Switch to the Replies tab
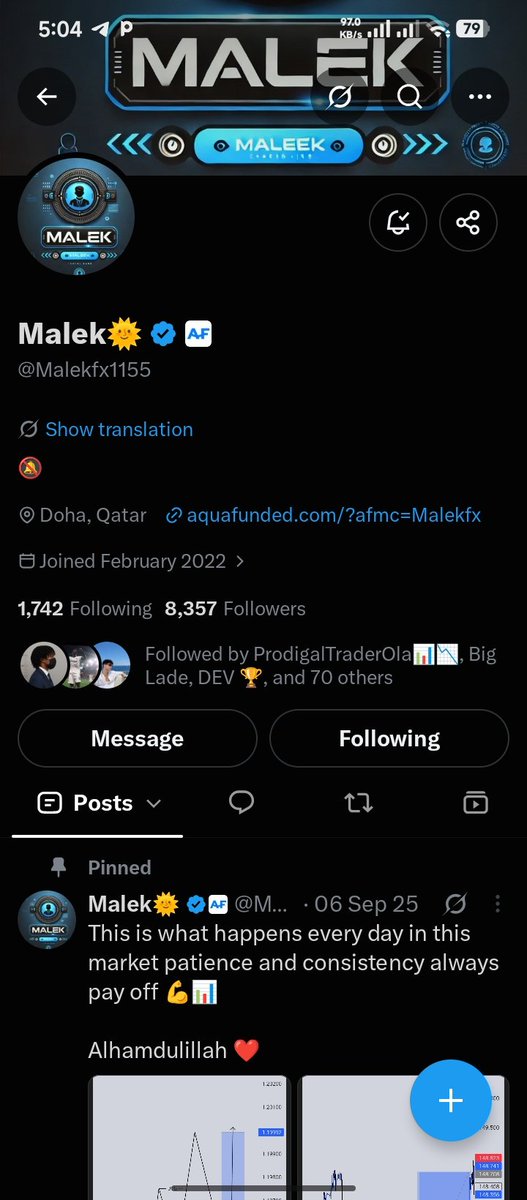527x1200 pixels. coord(240,802)
